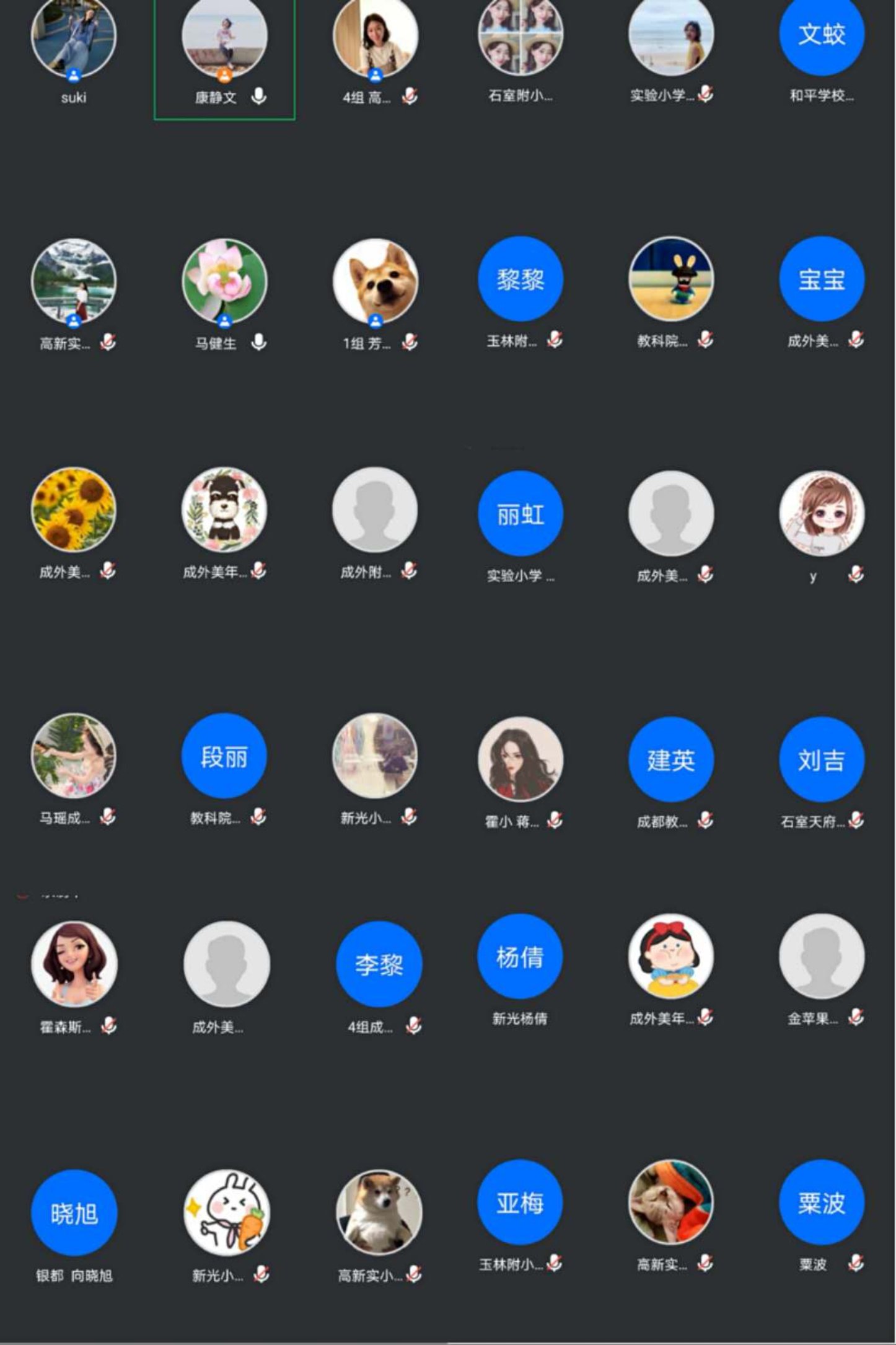This screenshot has width=896, height=1345.
Task: Select the 李黎 participant
Action: (379, 964)
